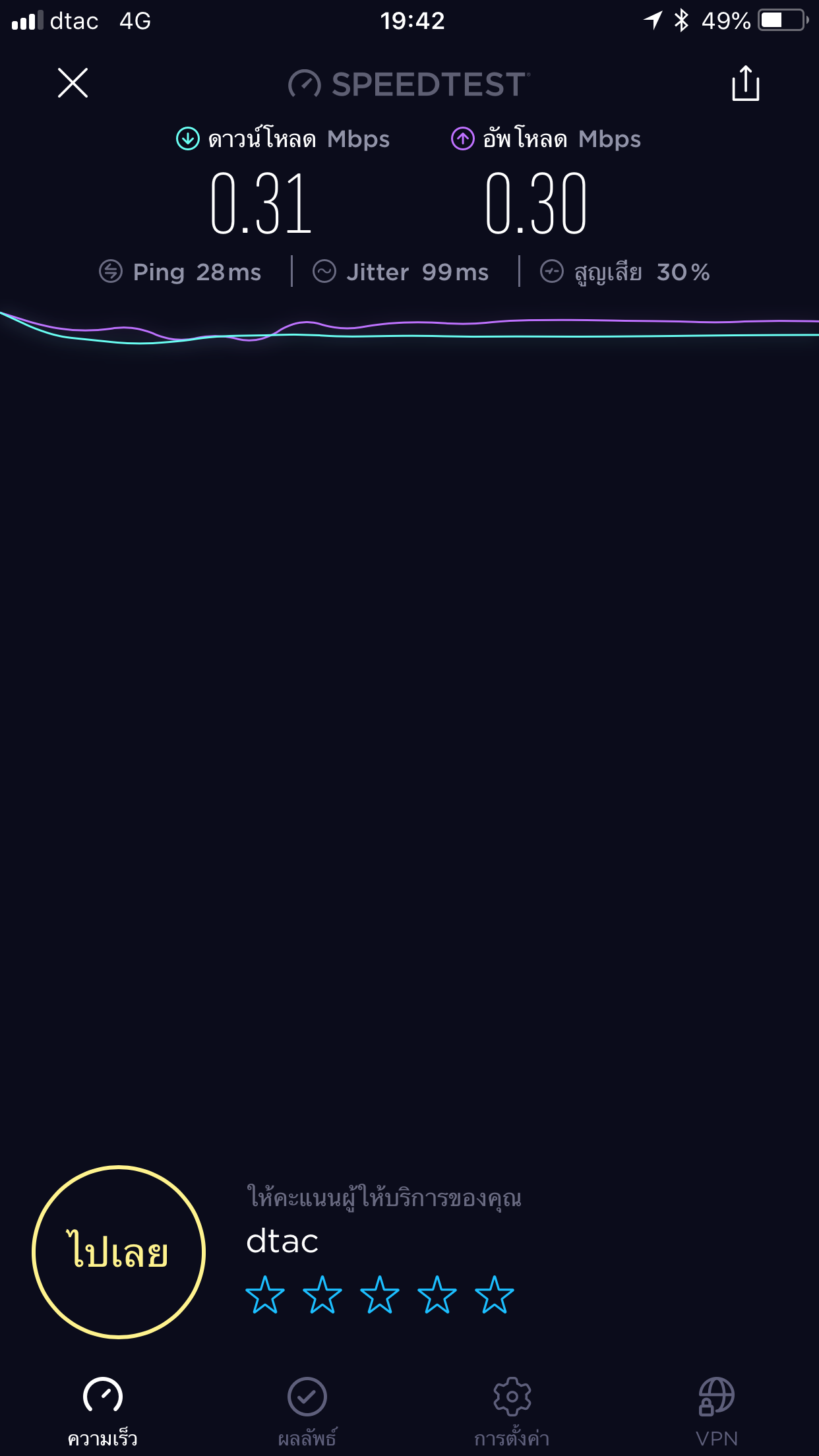Rate dtac one star
819x1456 pixels.
(x=265, y=1294)
